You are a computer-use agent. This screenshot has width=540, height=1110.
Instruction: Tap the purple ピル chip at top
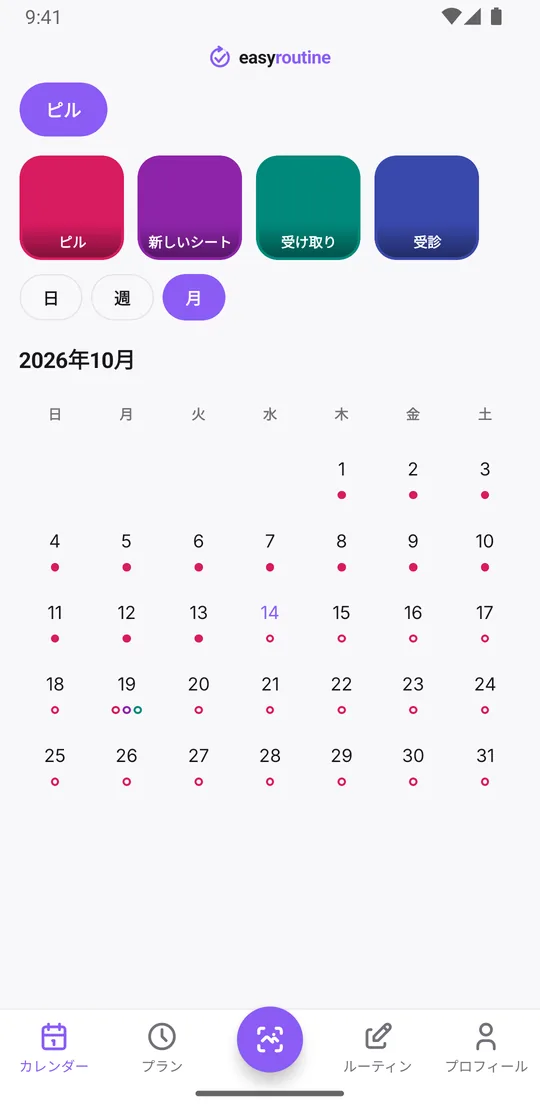click(63, 110)
